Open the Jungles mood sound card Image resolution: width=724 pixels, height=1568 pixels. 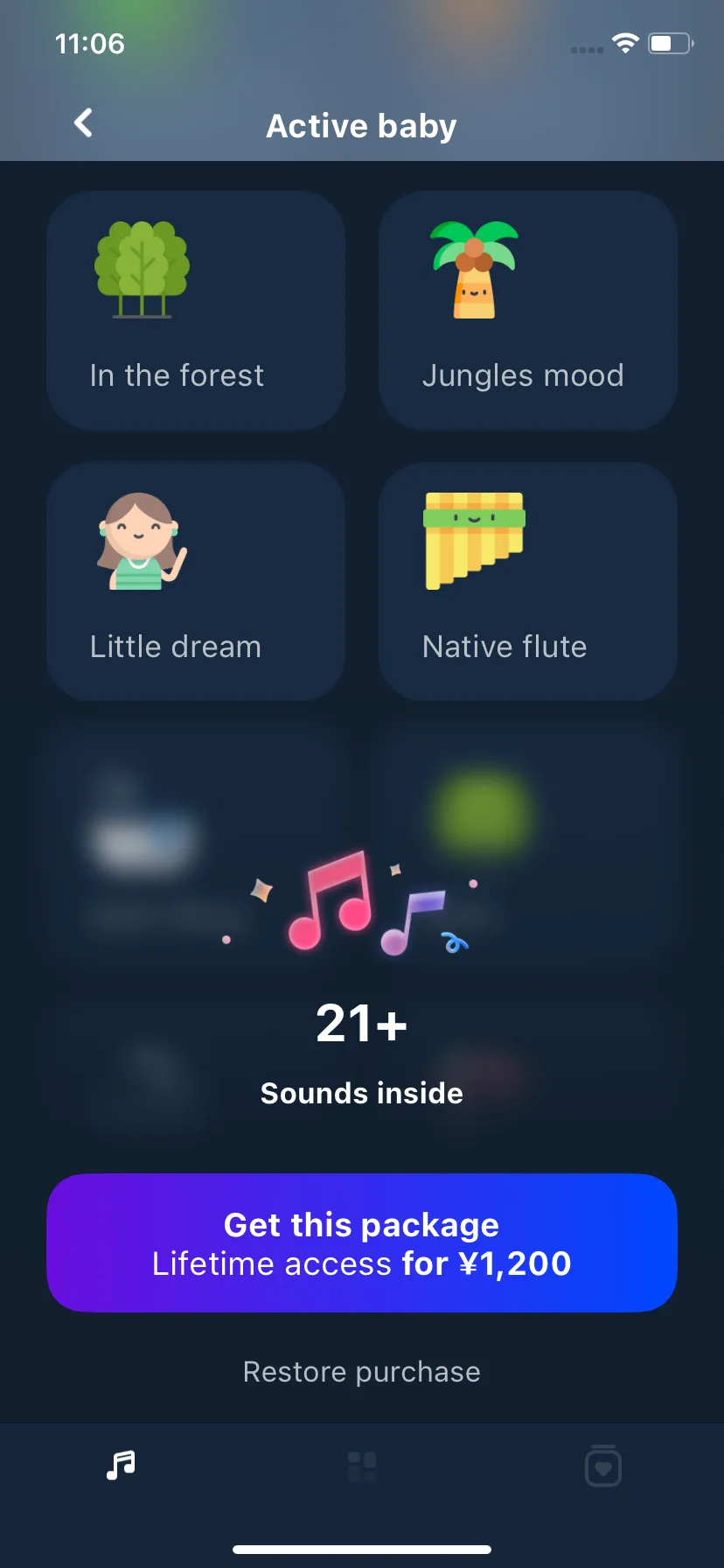[527, 310]
